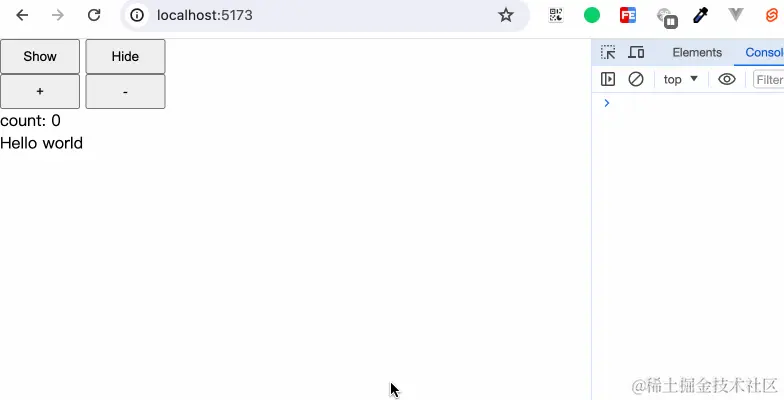Clear the console output
This screenshot has height=400, width=784.
[x=636, y=79]
